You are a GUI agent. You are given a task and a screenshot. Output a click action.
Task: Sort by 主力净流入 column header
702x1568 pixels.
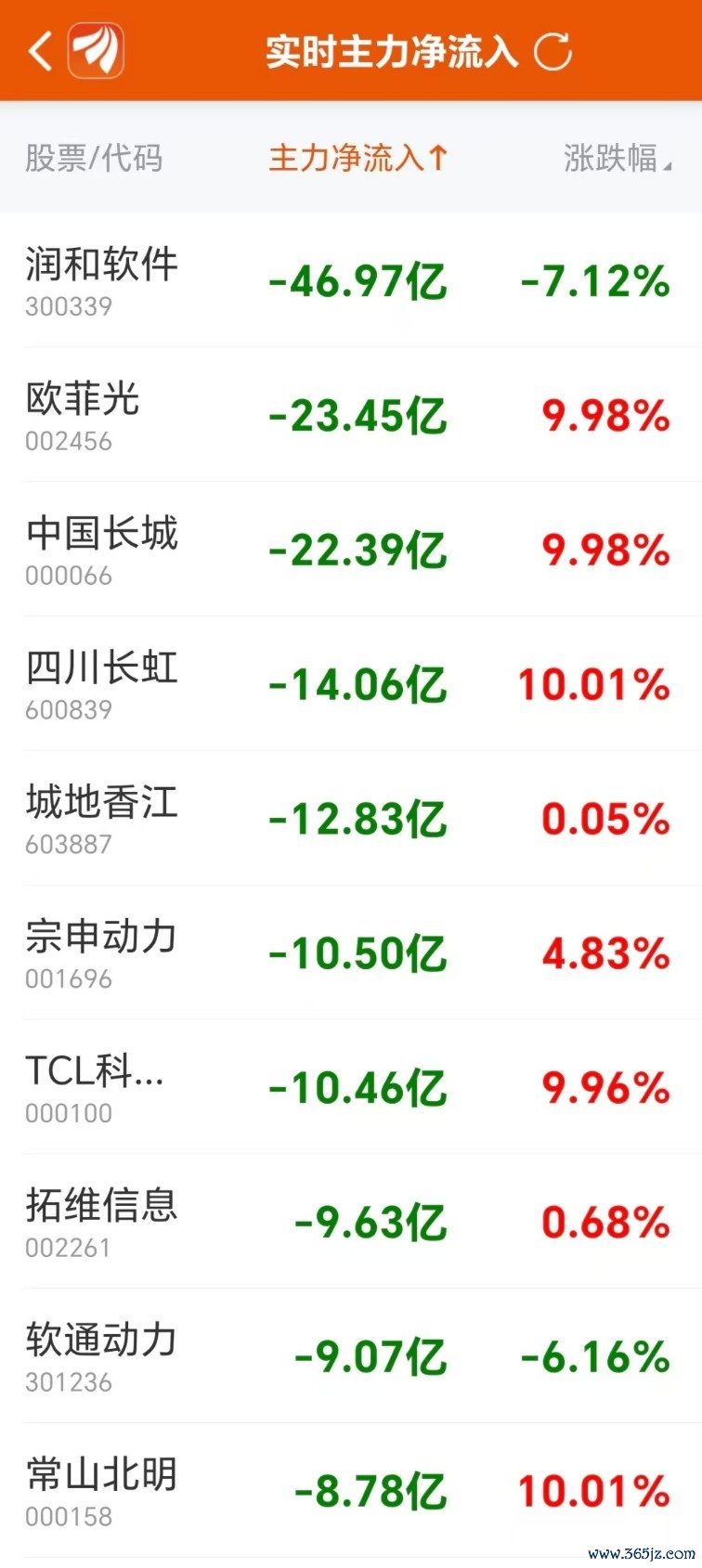(x=358, y=158)
